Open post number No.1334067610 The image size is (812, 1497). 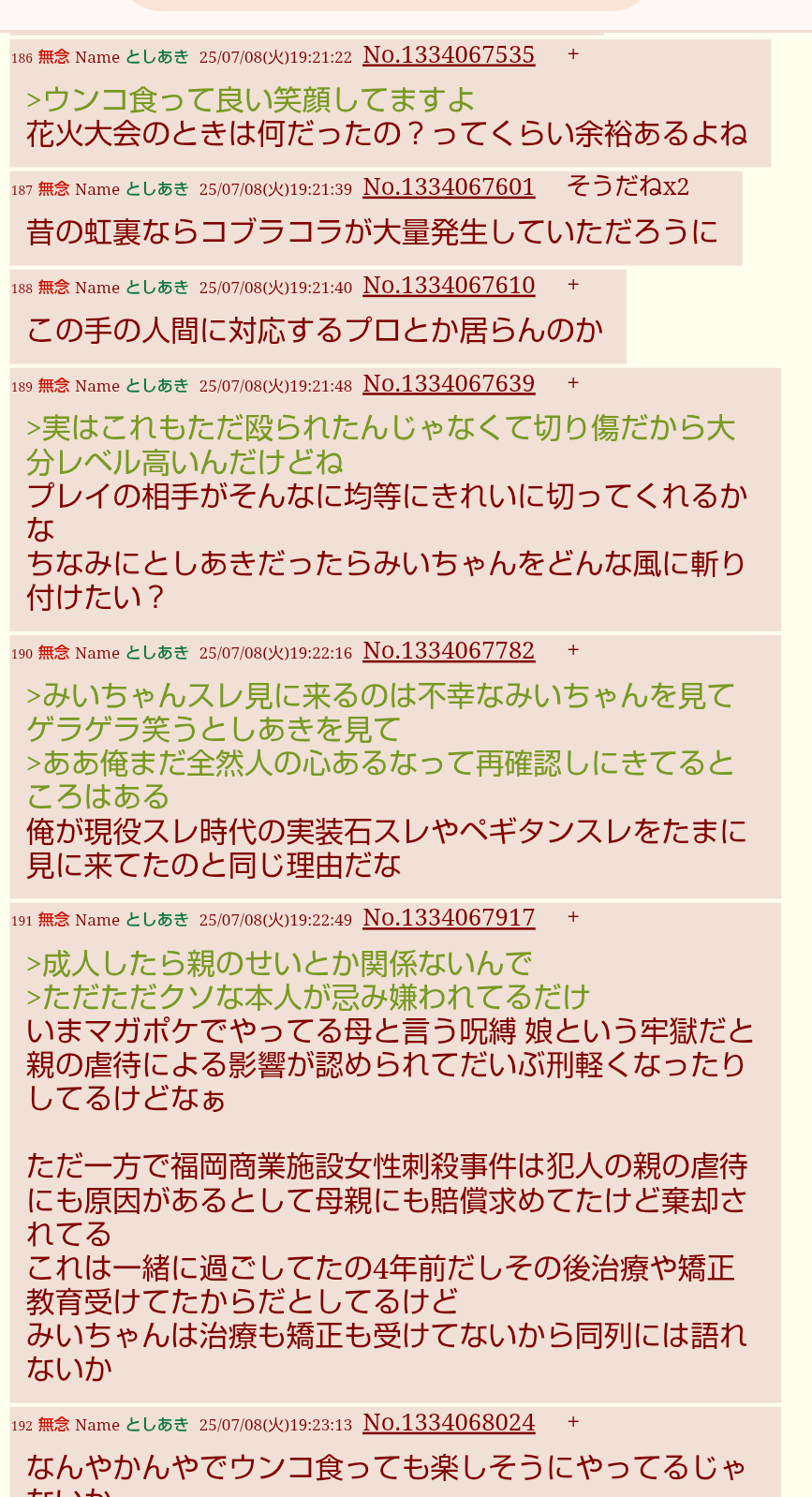[x=449, y=286]
